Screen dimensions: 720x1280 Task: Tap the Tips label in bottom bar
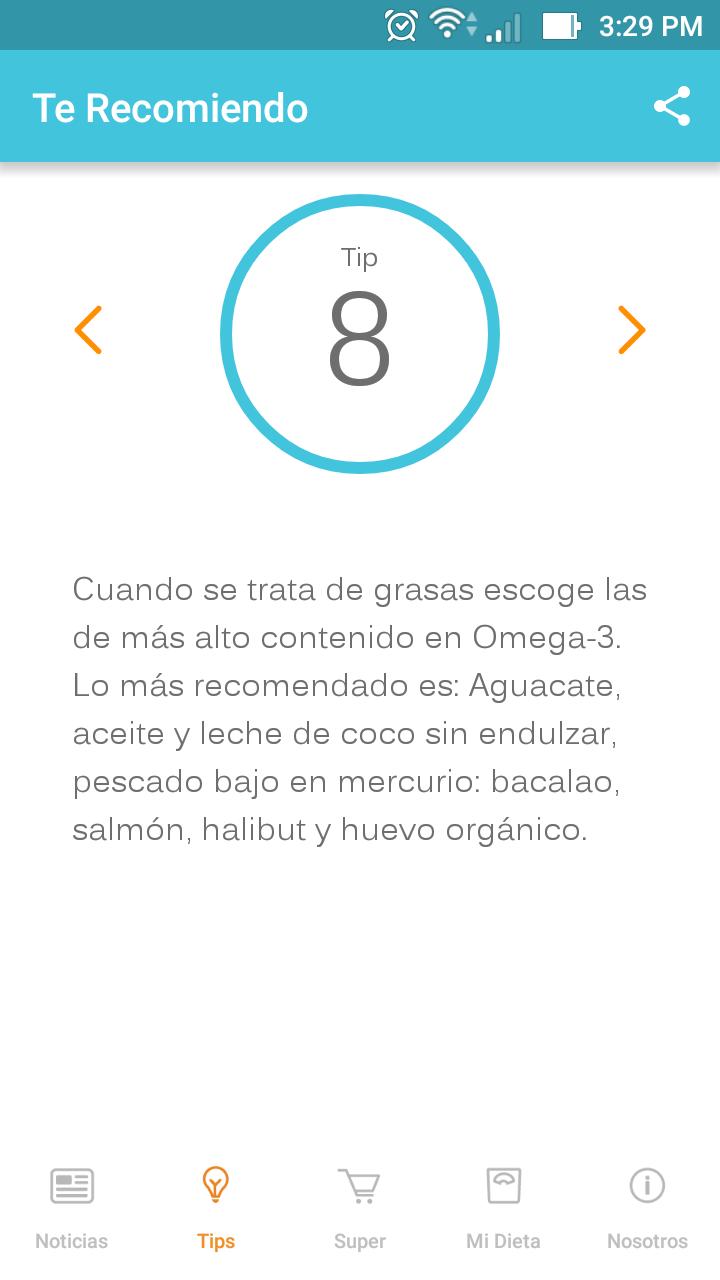click(215, 1241)
